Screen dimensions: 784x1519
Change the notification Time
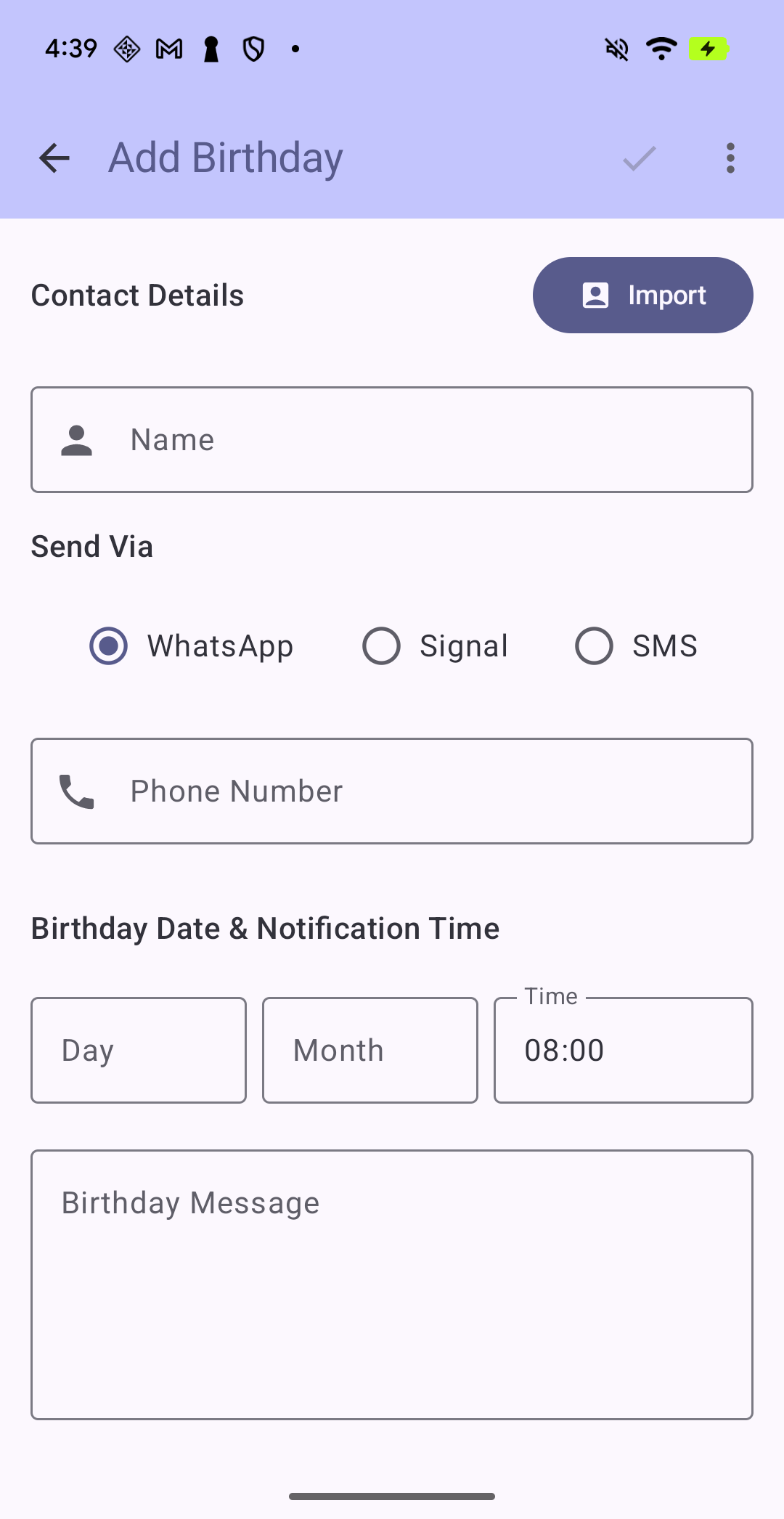point(623,1051)
